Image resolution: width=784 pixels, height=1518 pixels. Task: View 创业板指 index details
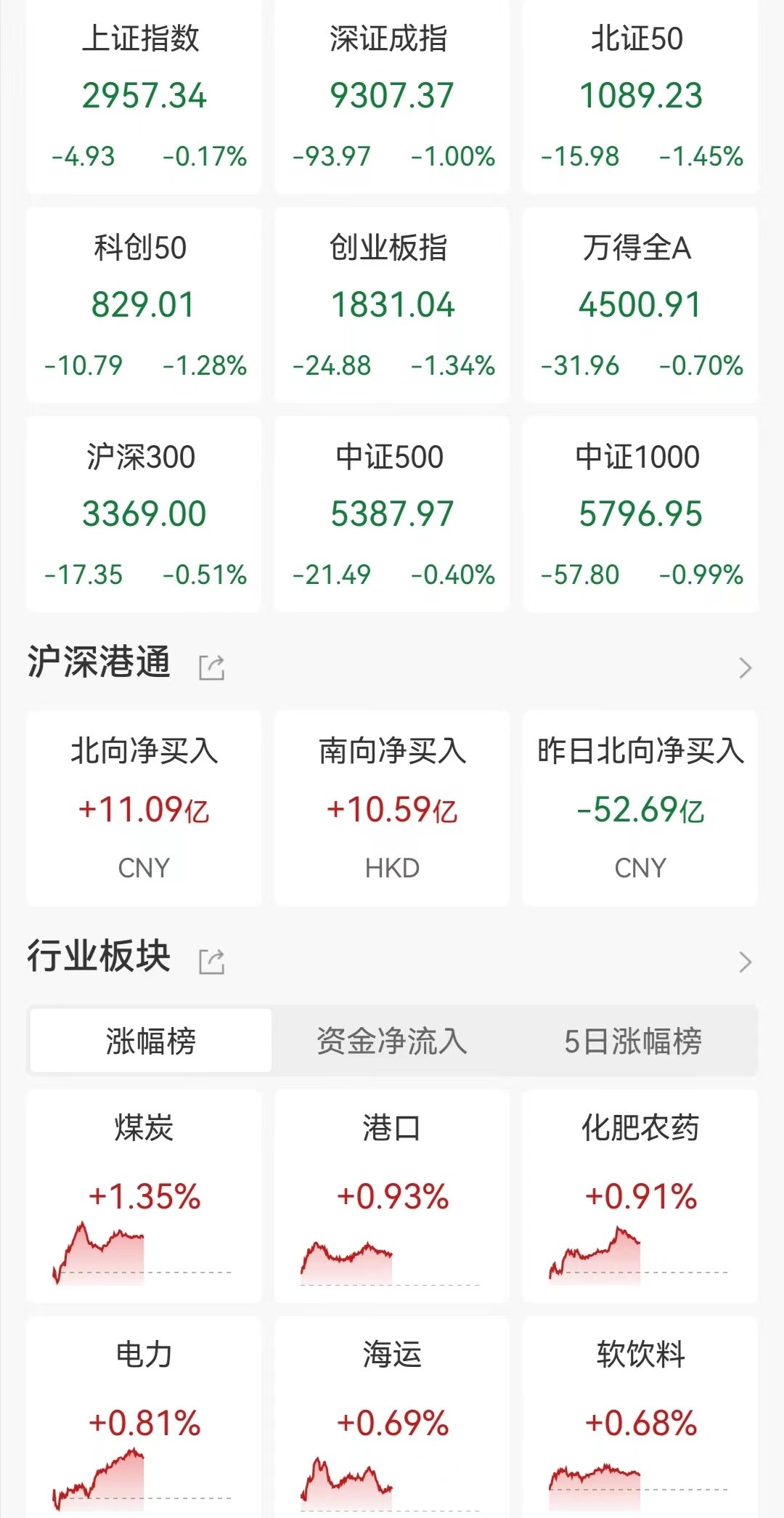pos(392,305)
